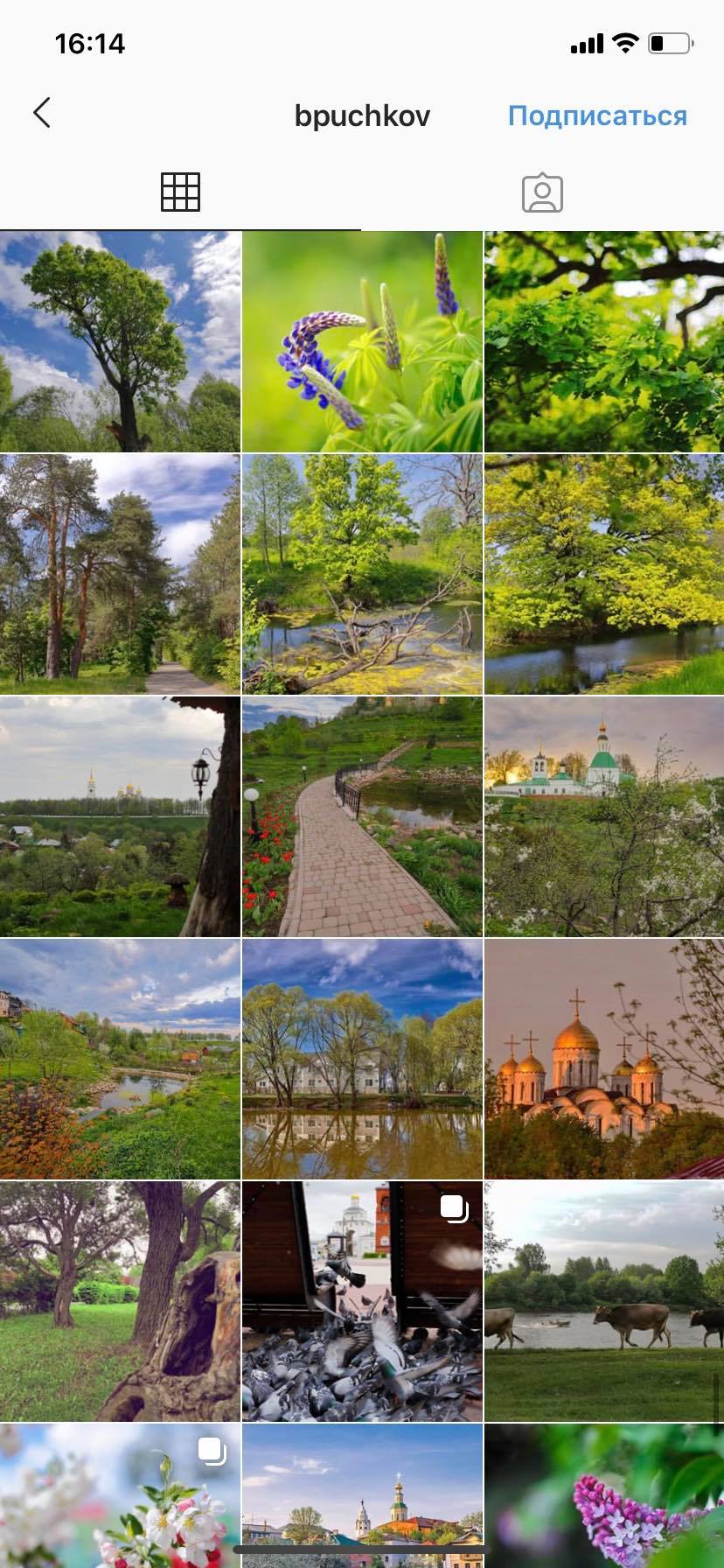Image resolution: width=724 pixels, height=1568 pixels.
Task: Open the apple blossom multi-photo post
Action: coord(120,1496)
